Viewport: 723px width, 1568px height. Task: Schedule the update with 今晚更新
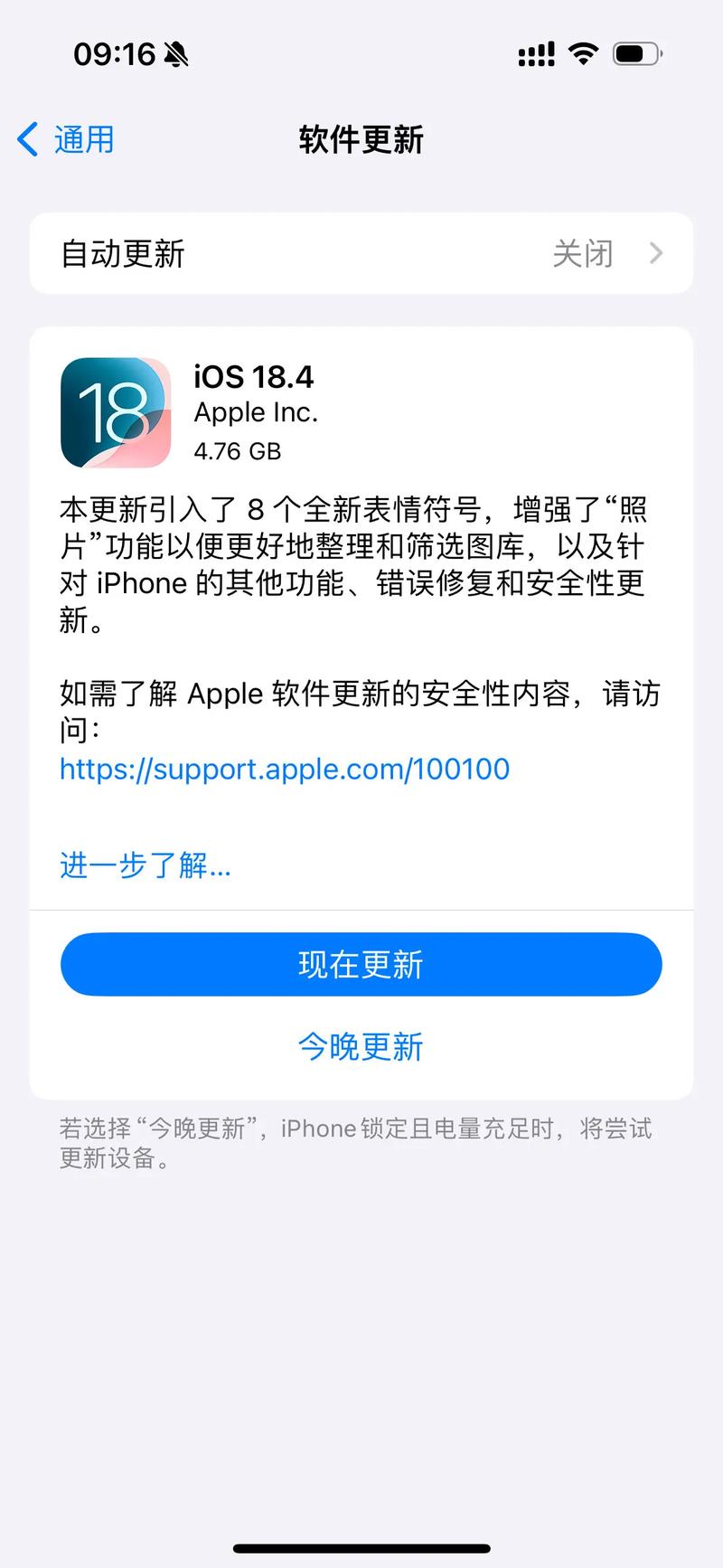point(361,1046)
